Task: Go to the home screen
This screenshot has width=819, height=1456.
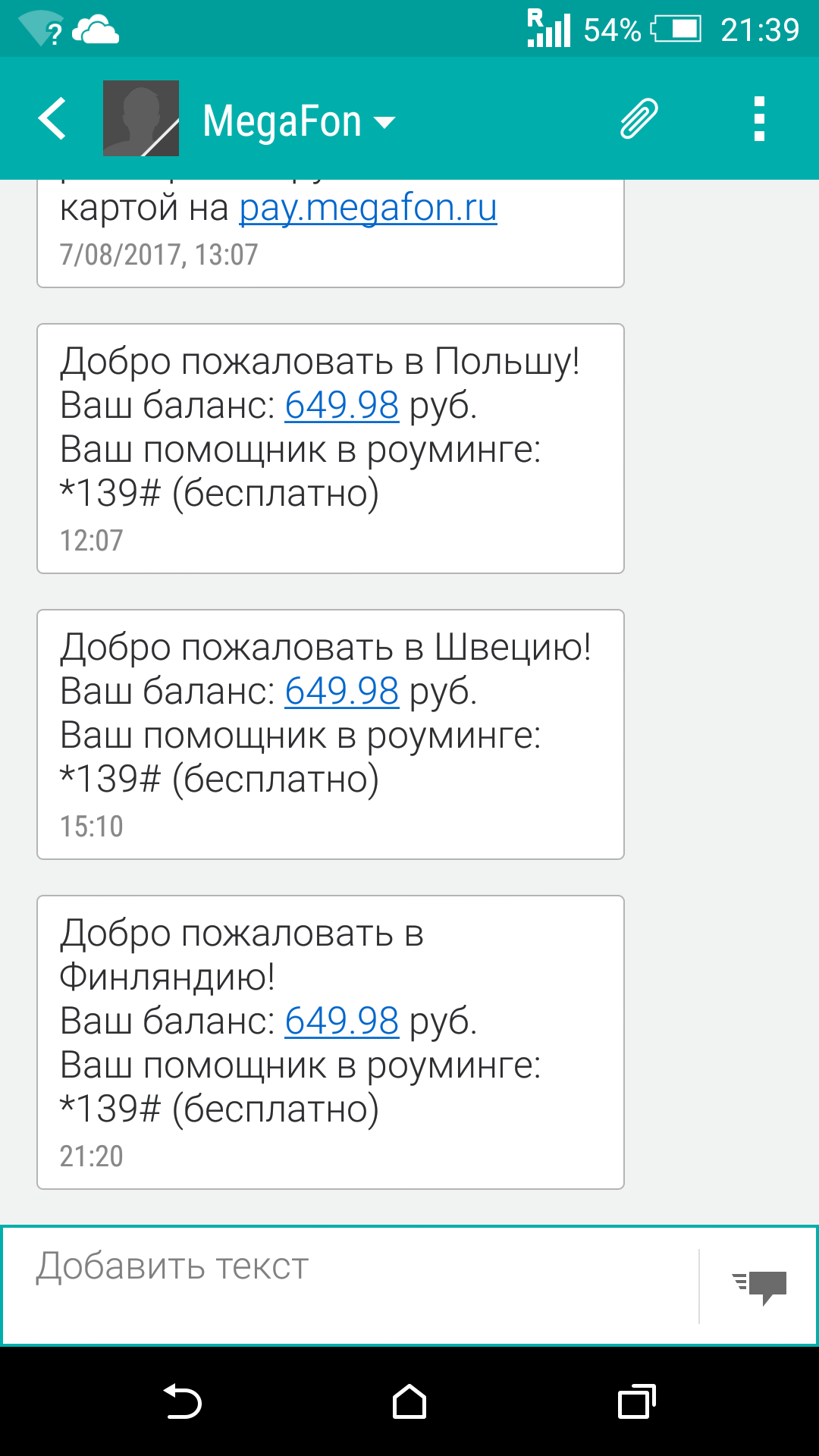Action: tap(409, 1401)
